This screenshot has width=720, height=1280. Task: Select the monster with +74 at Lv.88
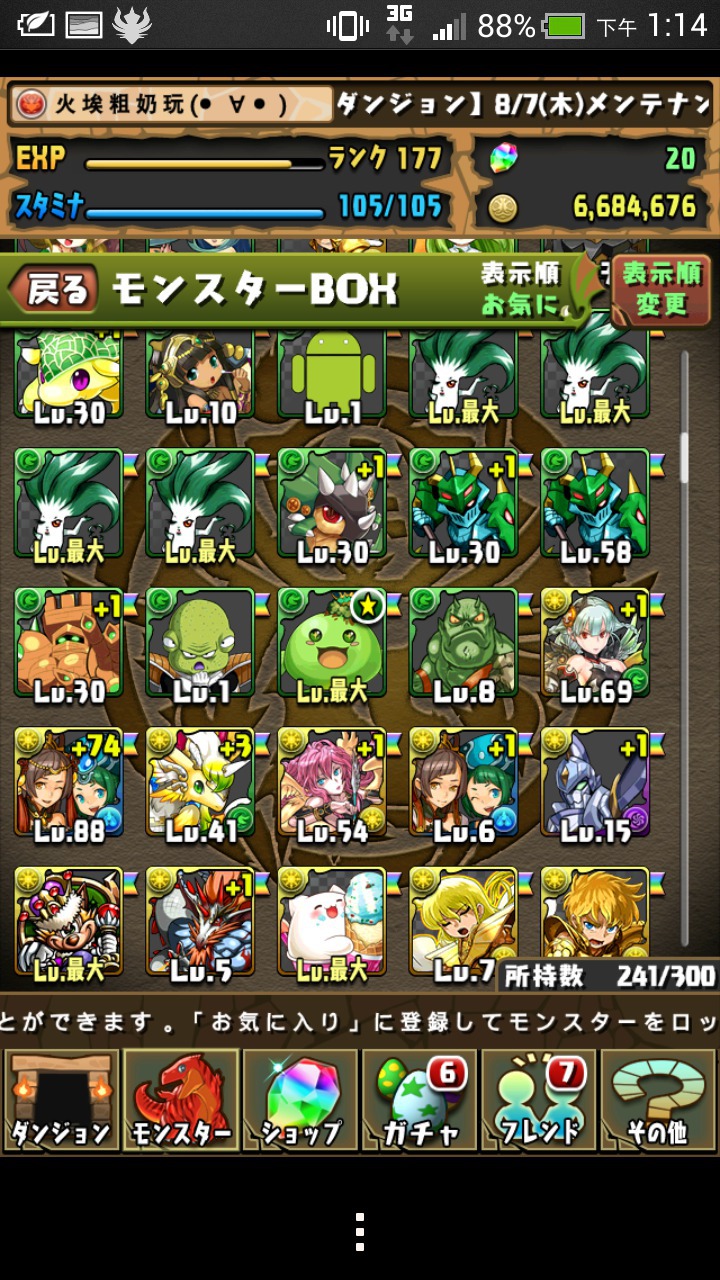point(68,782)
